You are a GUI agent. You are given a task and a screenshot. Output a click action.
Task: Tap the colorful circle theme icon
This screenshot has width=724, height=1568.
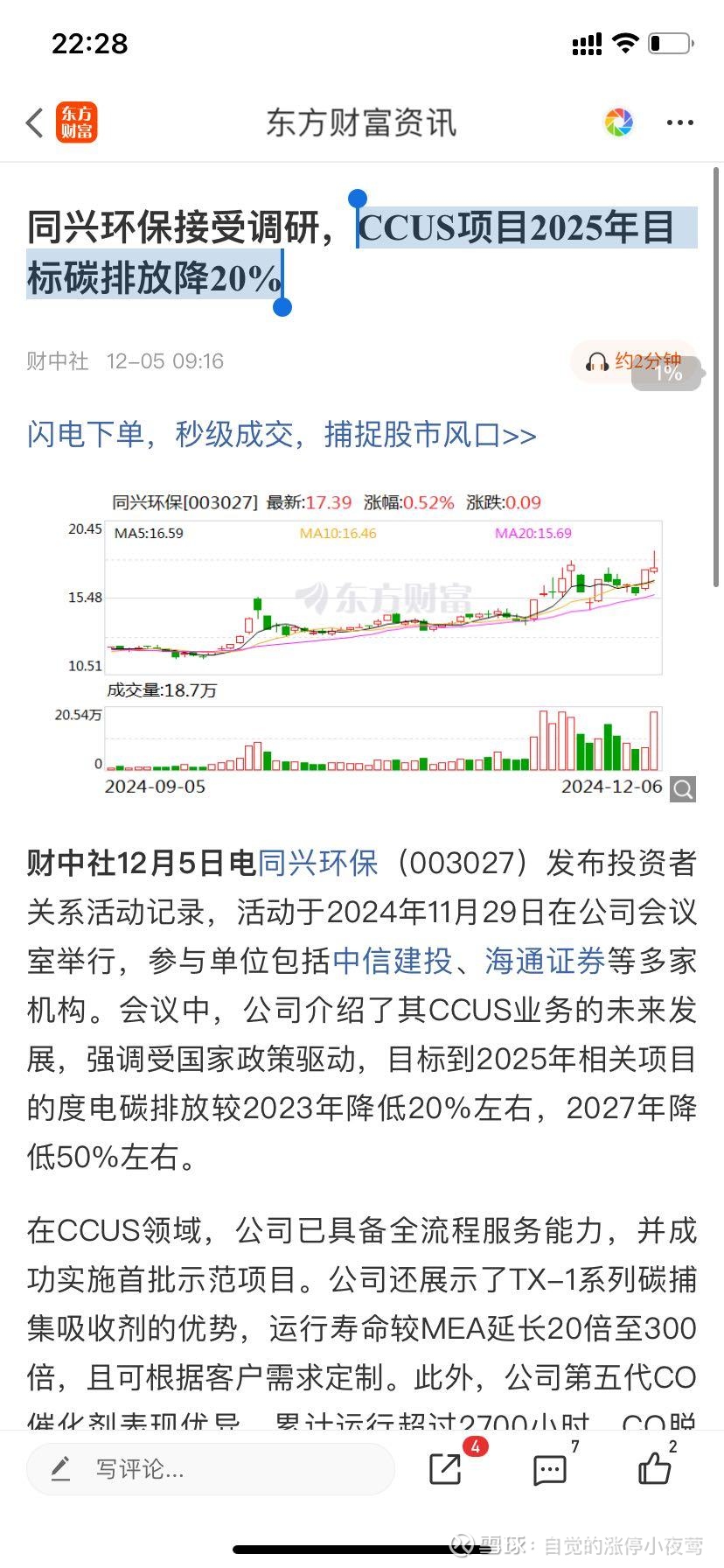coord(619,122)
